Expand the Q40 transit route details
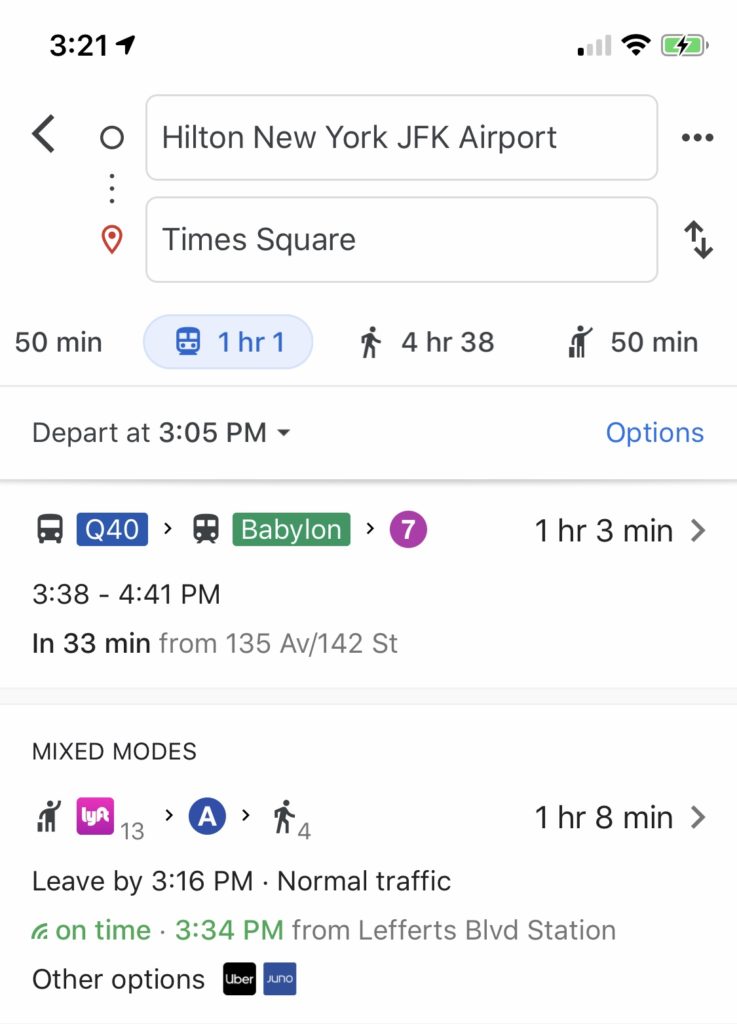737x1024 pixels. pyautogui.click(x=697, y=530)
